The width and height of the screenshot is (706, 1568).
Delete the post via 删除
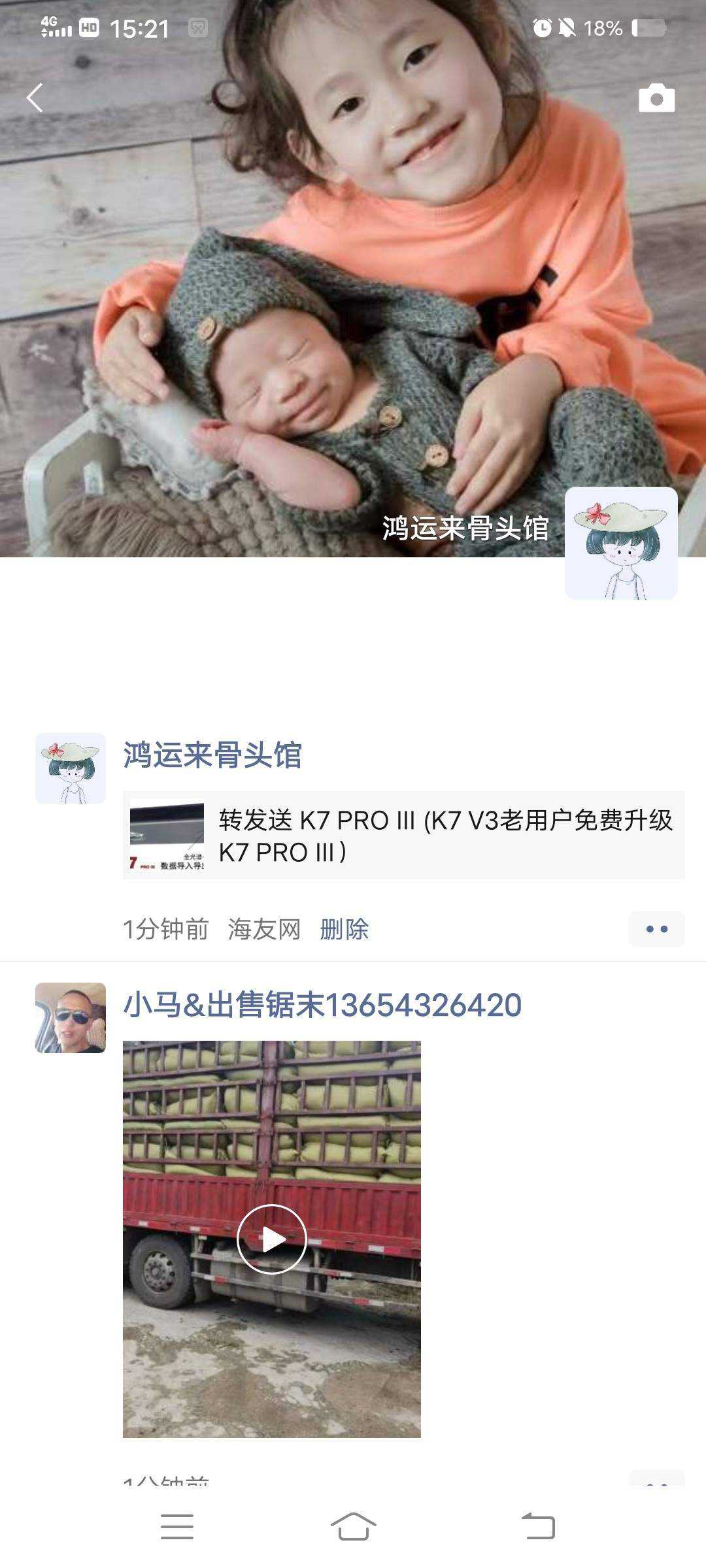tap(345, 929)
